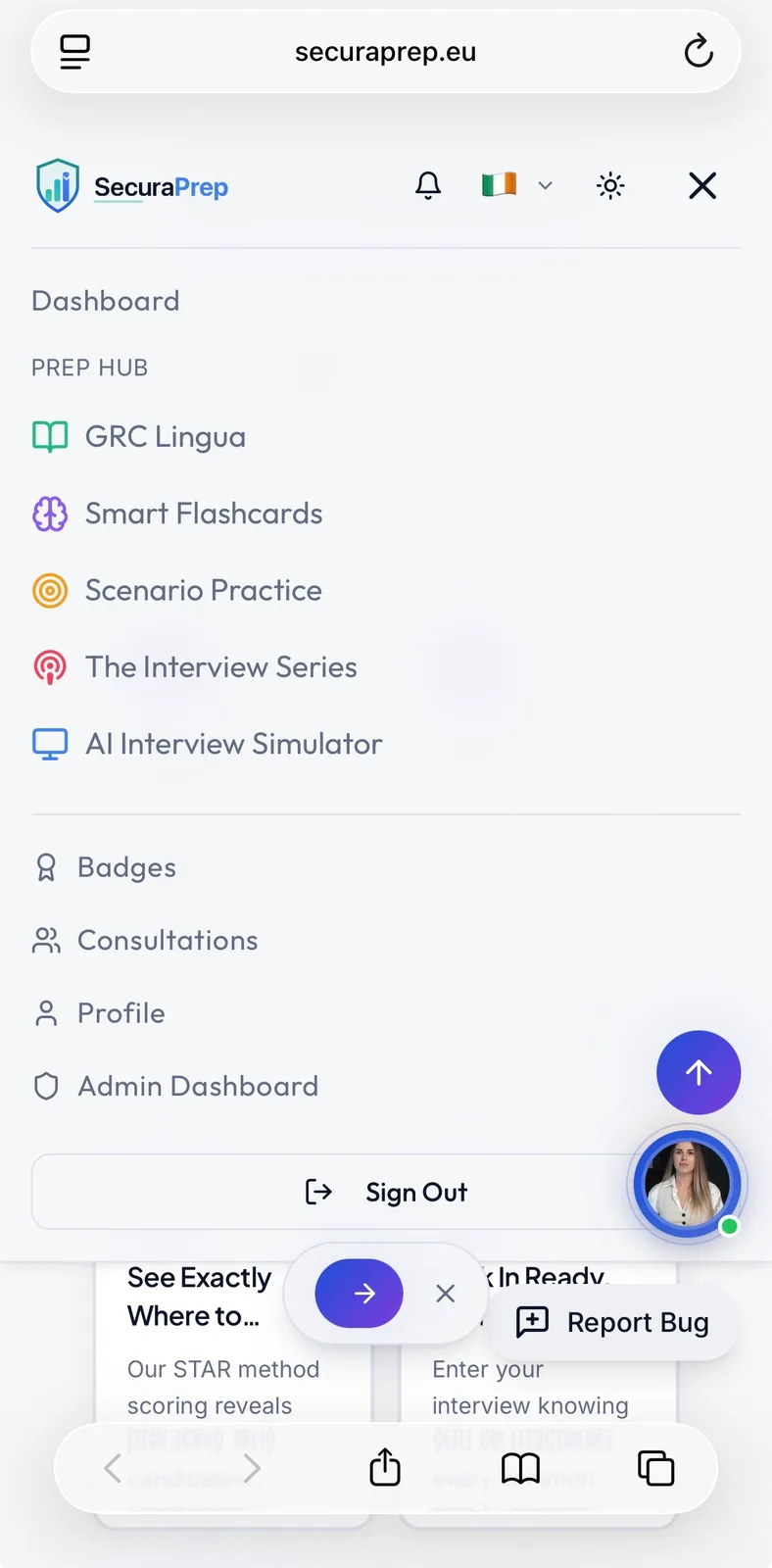This screenshot has height=1568, width=772.
Task: Launch AI Interview Simulator
Action: coord(233,744)
